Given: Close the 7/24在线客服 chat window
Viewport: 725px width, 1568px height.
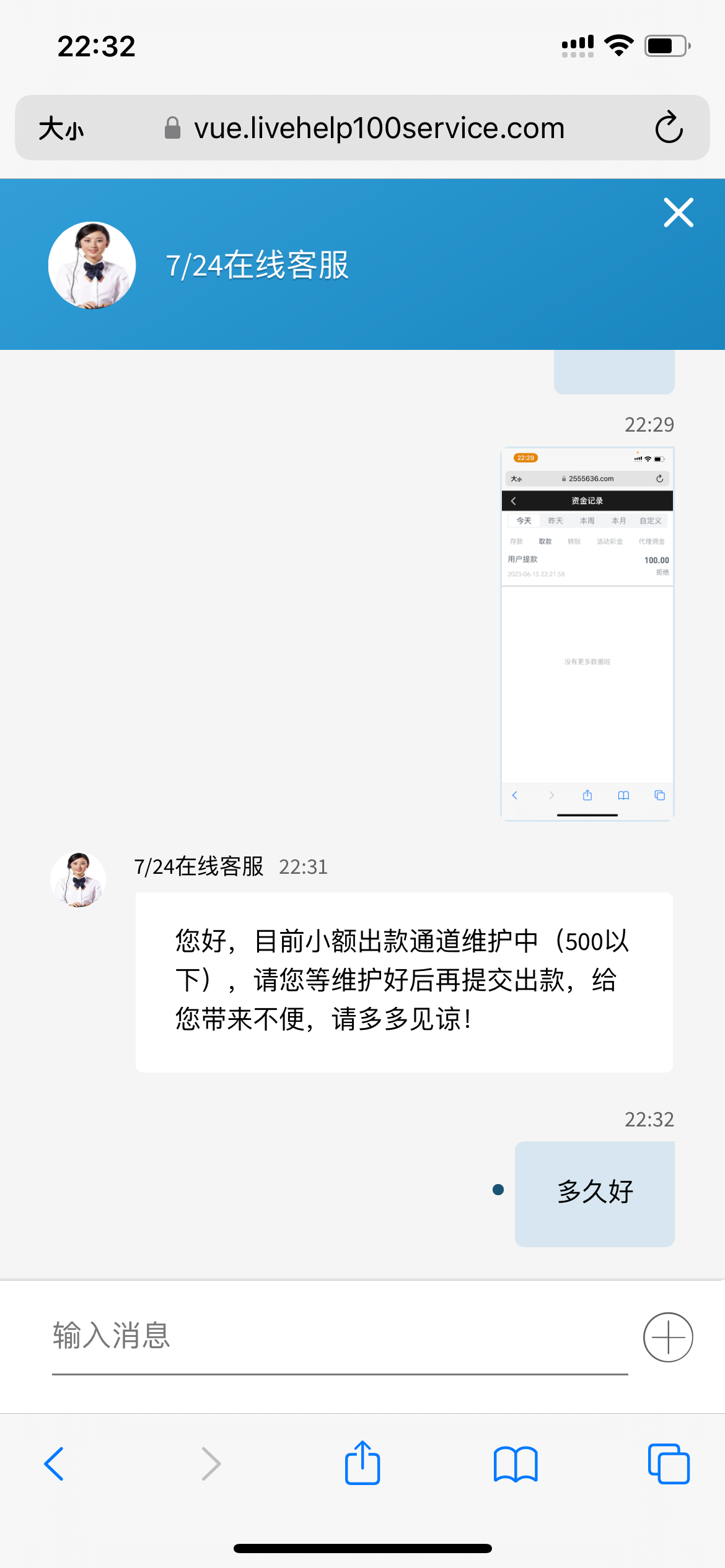Looking at the screenshot, I should [678, 213].
